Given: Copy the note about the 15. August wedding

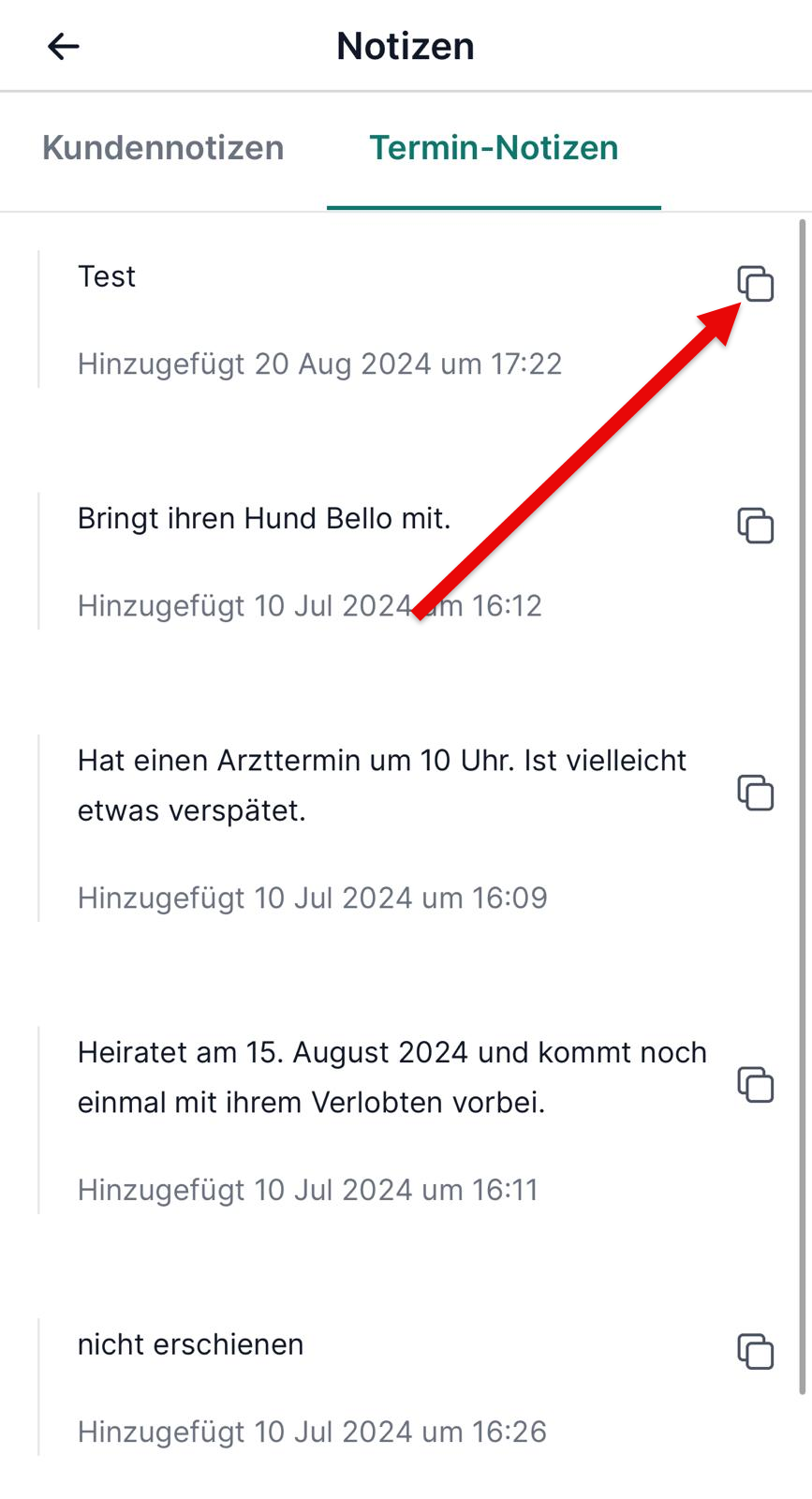Looking at the screenshot, I should (755, 1084).
